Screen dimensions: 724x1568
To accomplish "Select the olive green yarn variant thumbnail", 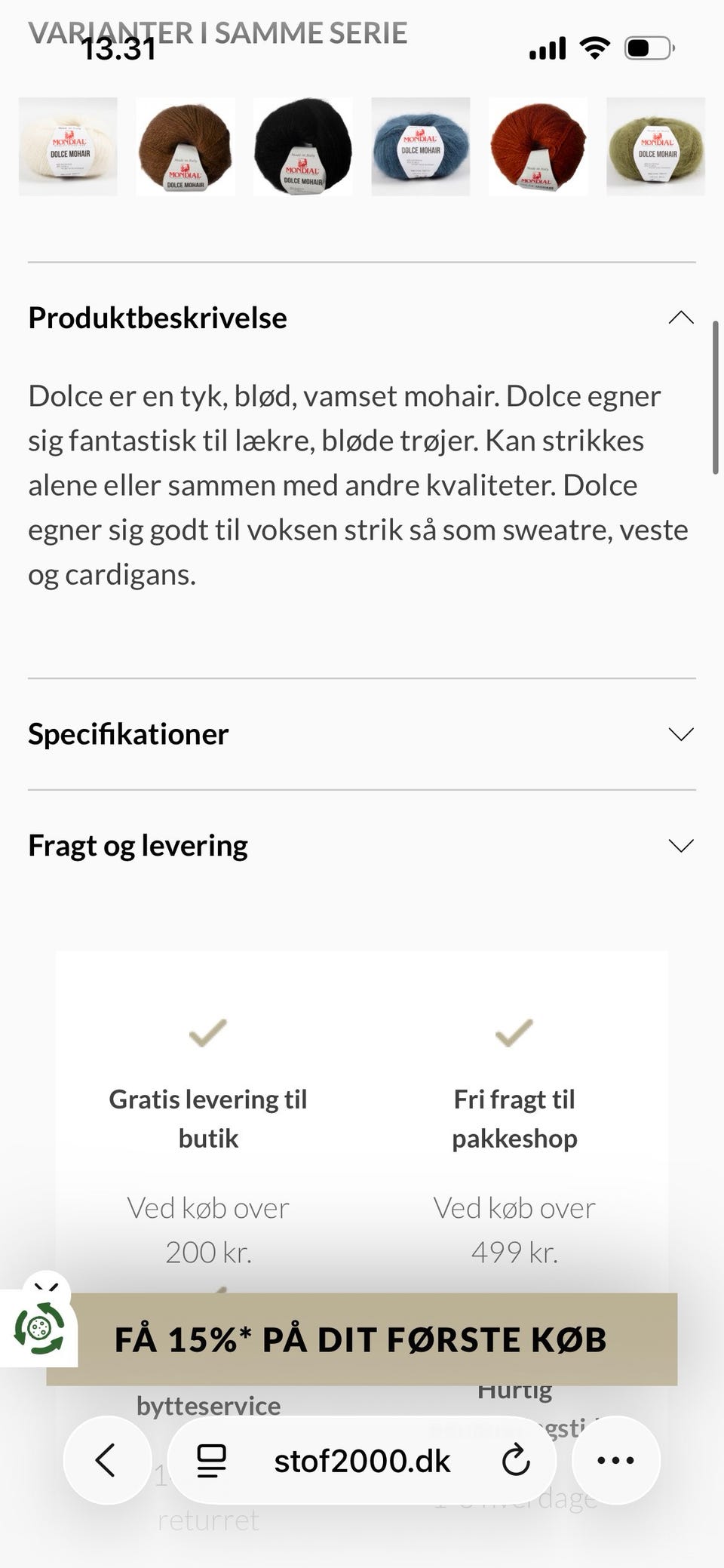I will [656, 146].
